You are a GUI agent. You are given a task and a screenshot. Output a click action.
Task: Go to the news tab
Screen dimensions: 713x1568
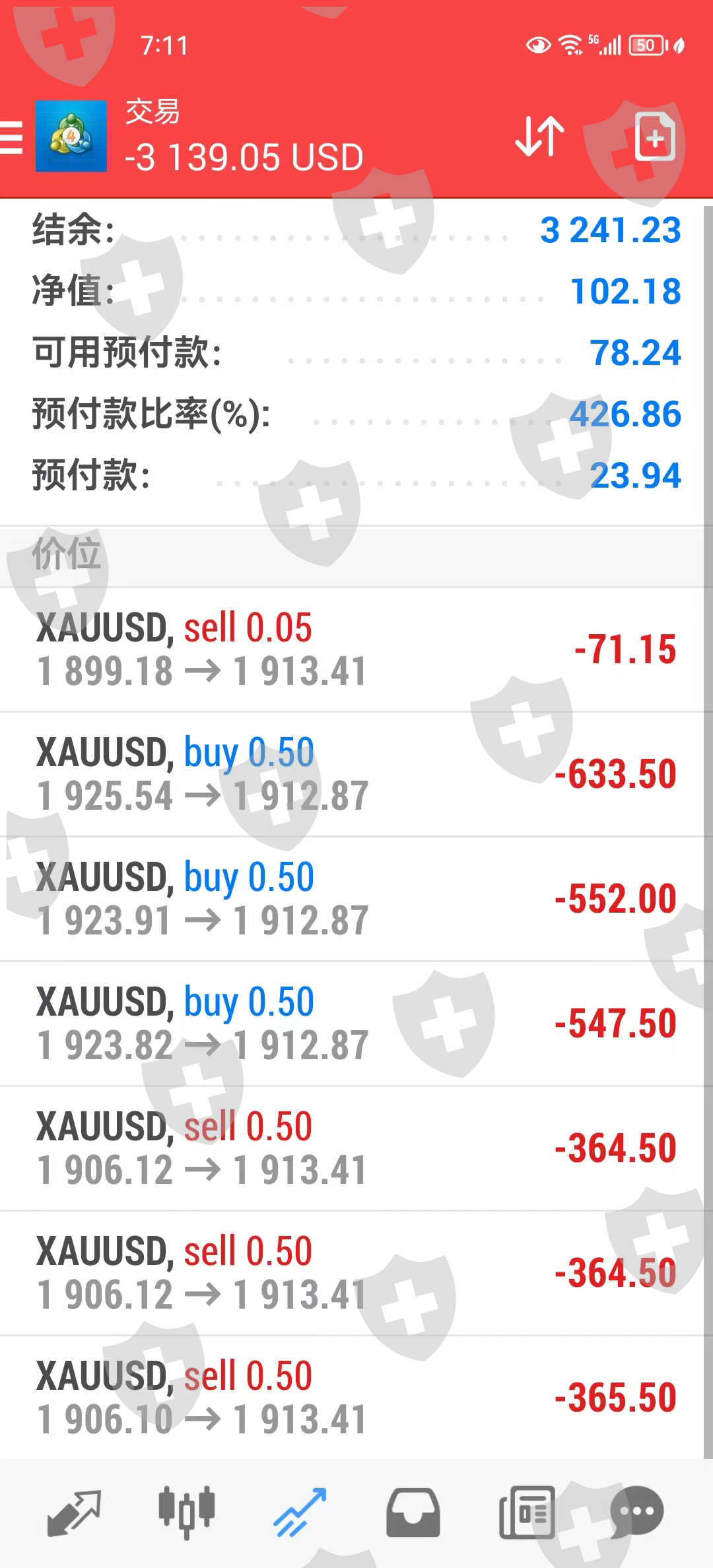tap(527, 1513)
